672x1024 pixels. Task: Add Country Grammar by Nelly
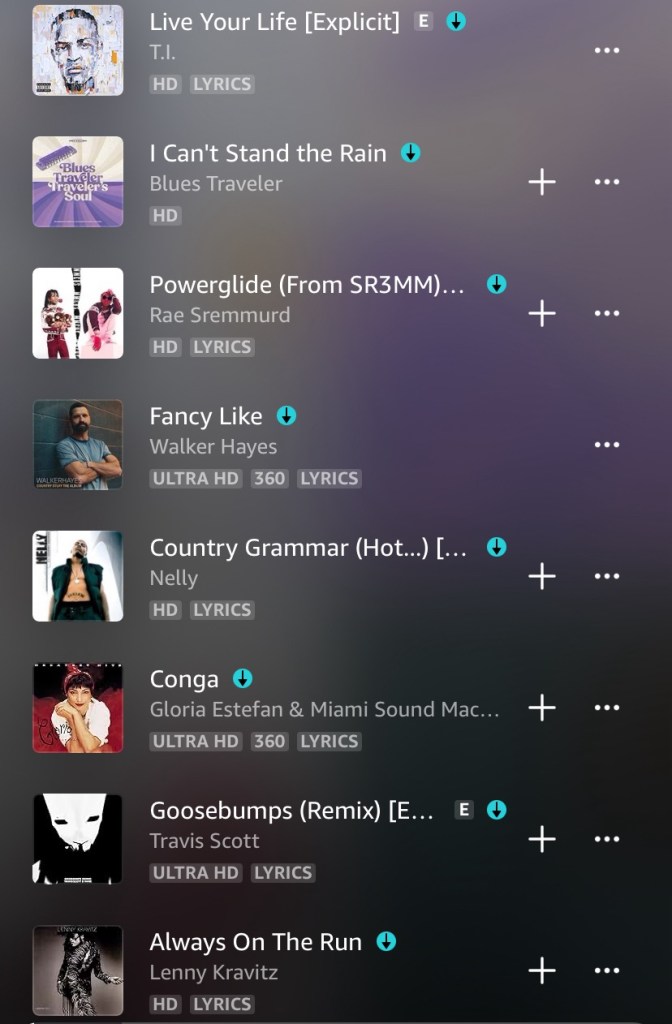[541, 576]
